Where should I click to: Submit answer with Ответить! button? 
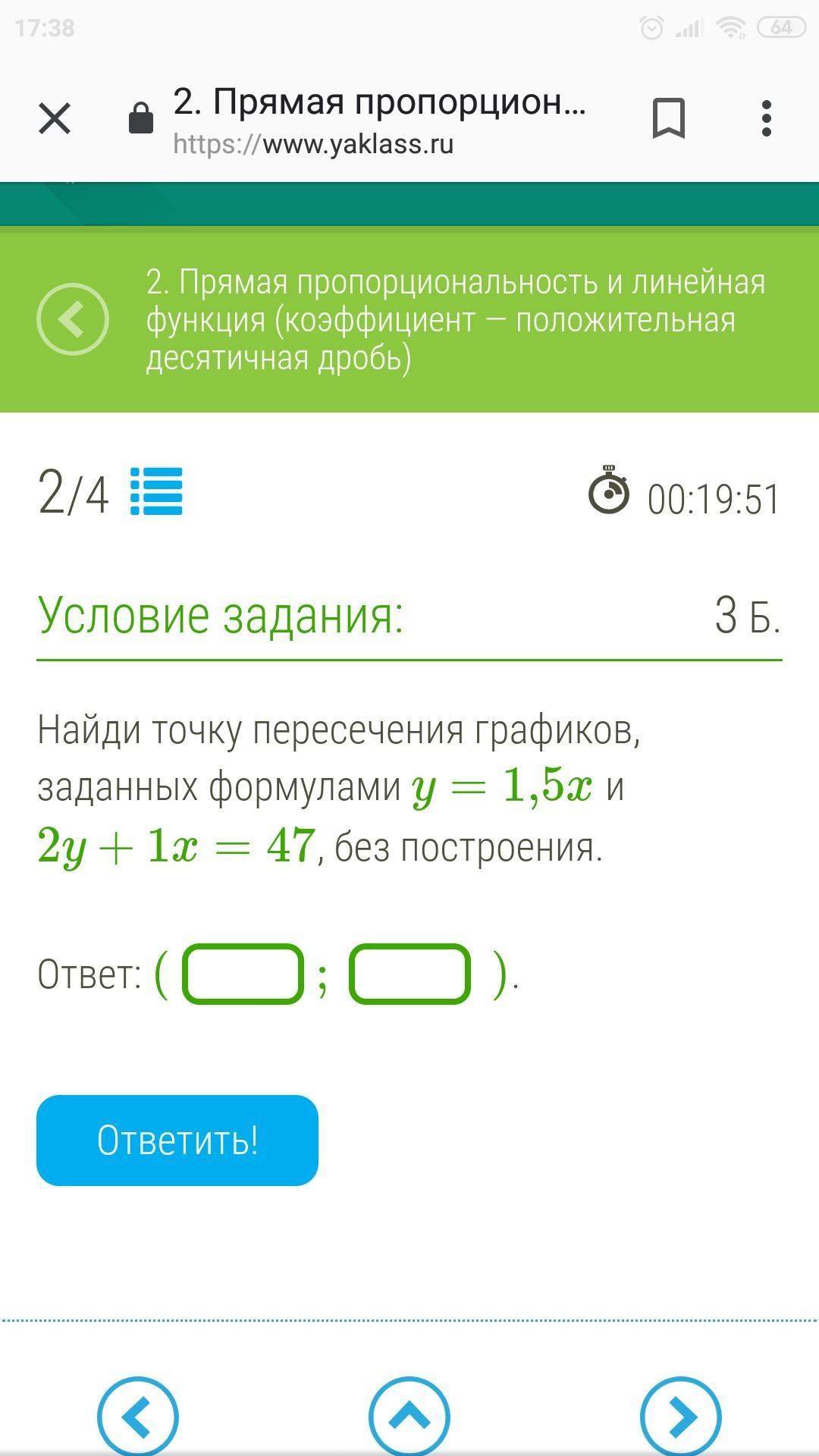click(x=177, y=1140)
